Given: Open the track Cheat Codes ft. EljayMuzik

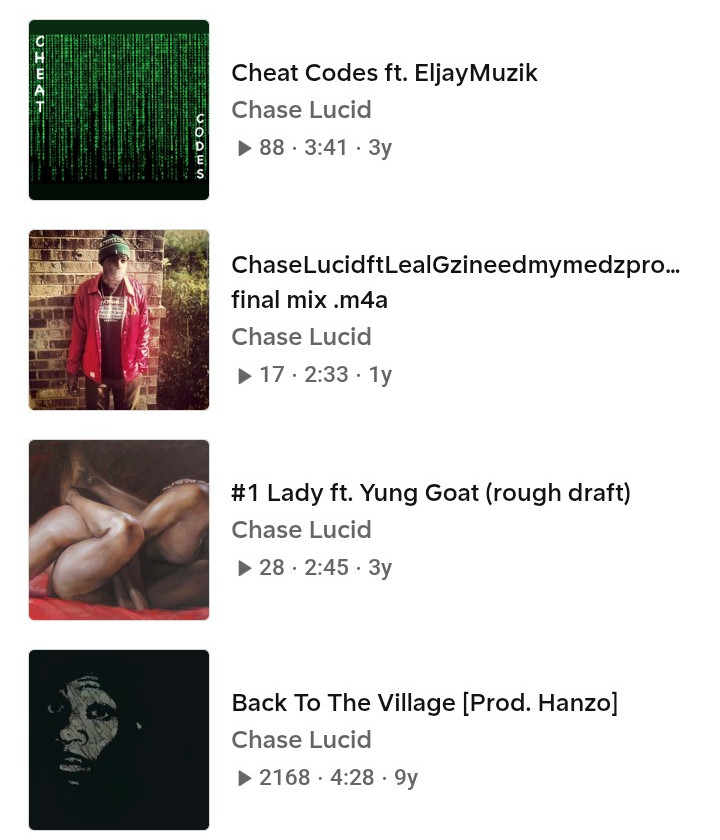Looking at the screenshot, I should (385, 72).
